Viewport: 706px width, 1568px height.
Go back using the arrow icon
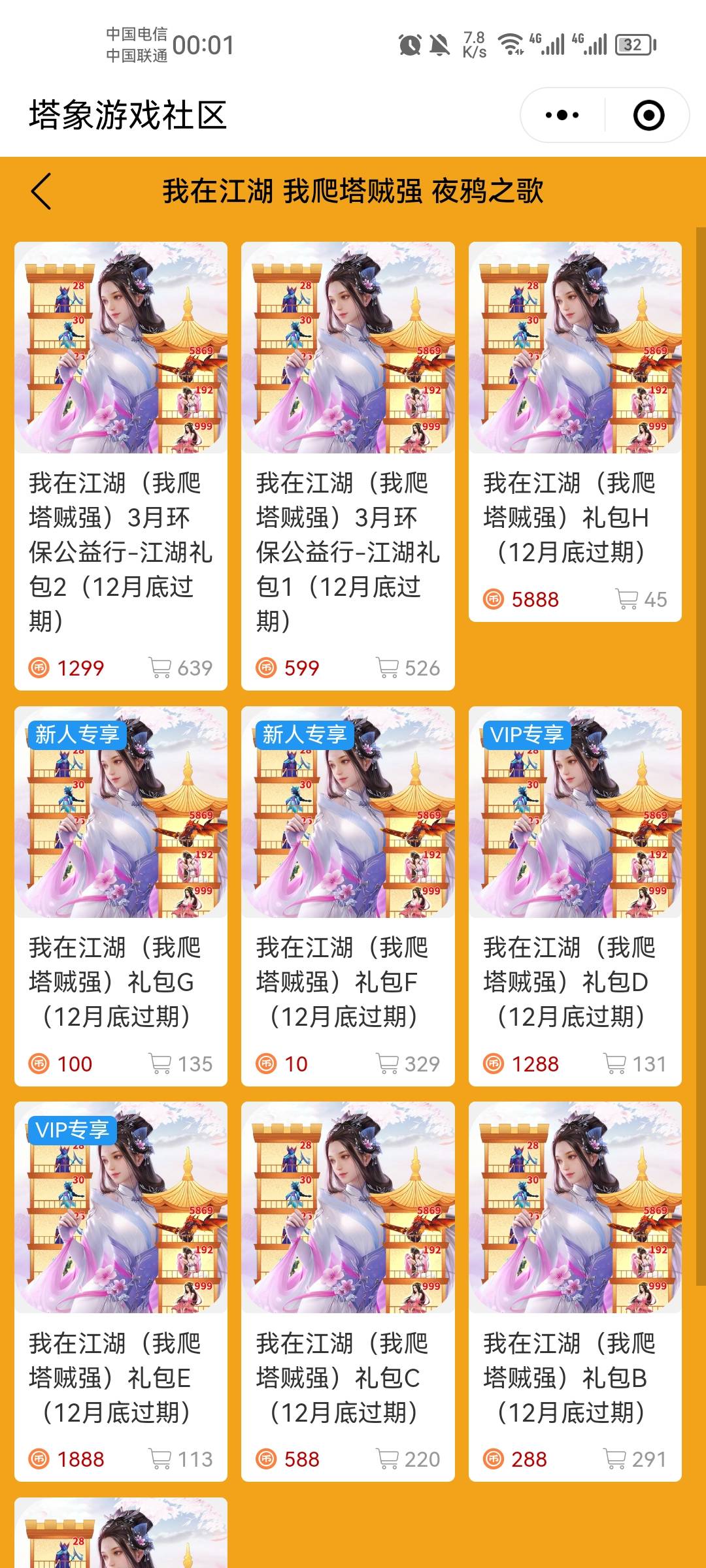coord(41,191)
